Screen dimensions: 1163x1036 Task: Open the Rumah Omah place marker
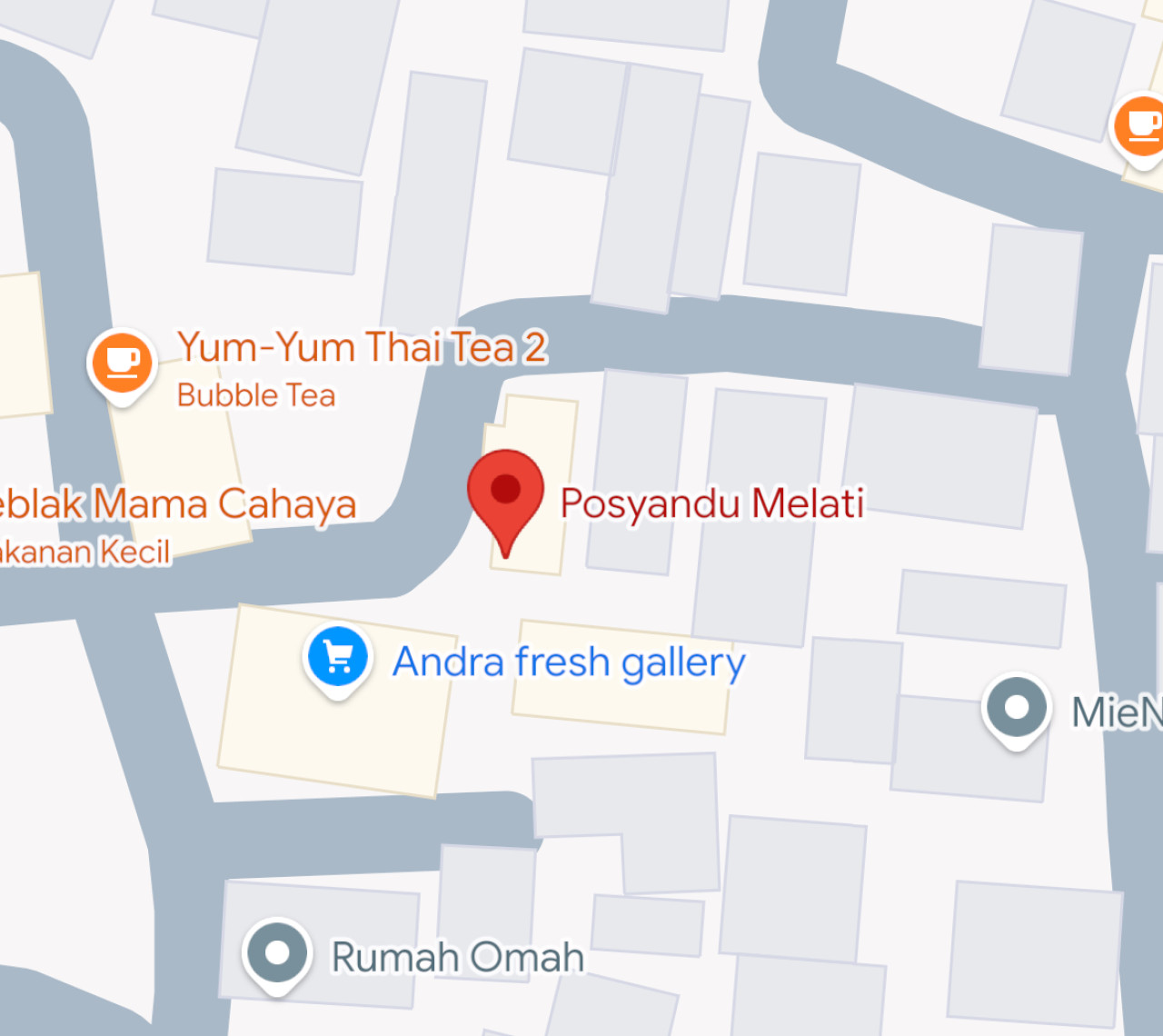pyautogui.click(x=277, y=954)
